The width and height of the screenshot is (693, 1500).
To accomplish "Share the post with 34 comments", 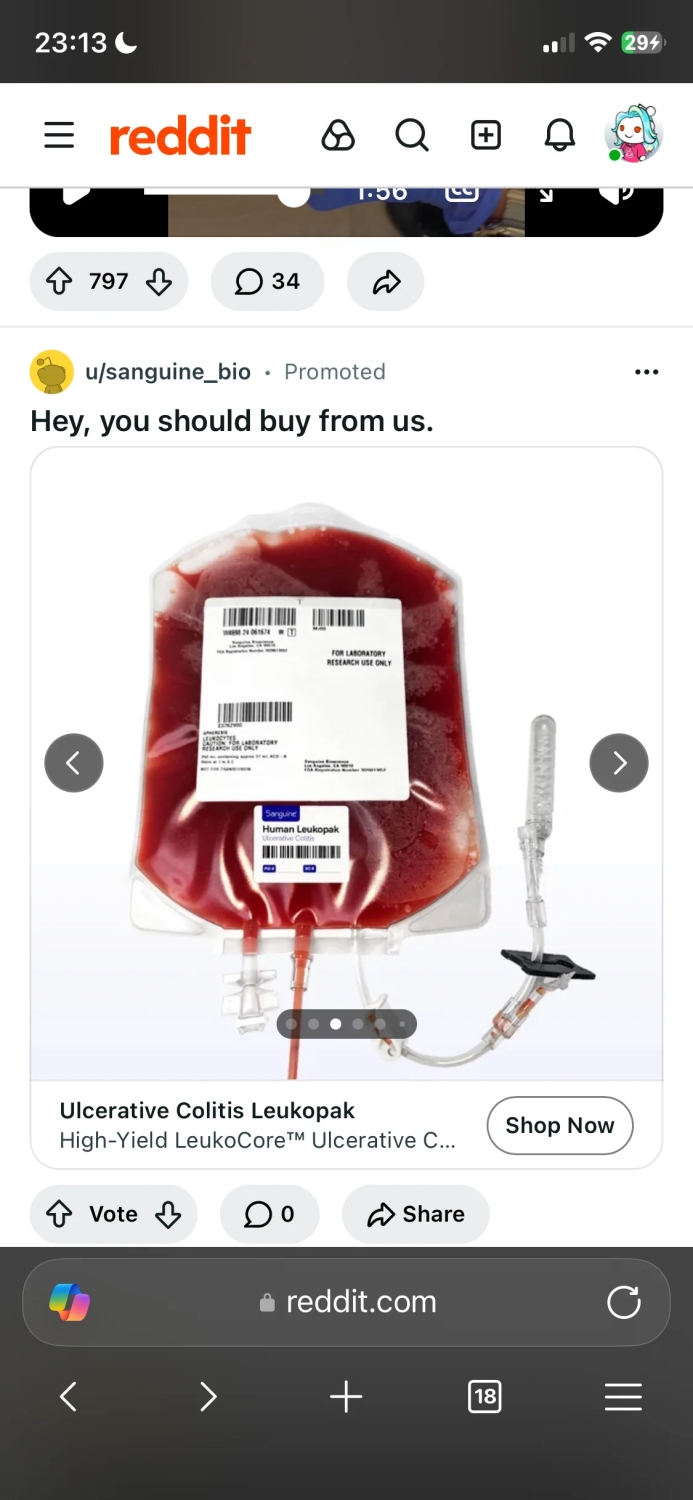I will [x=386, y=282].
